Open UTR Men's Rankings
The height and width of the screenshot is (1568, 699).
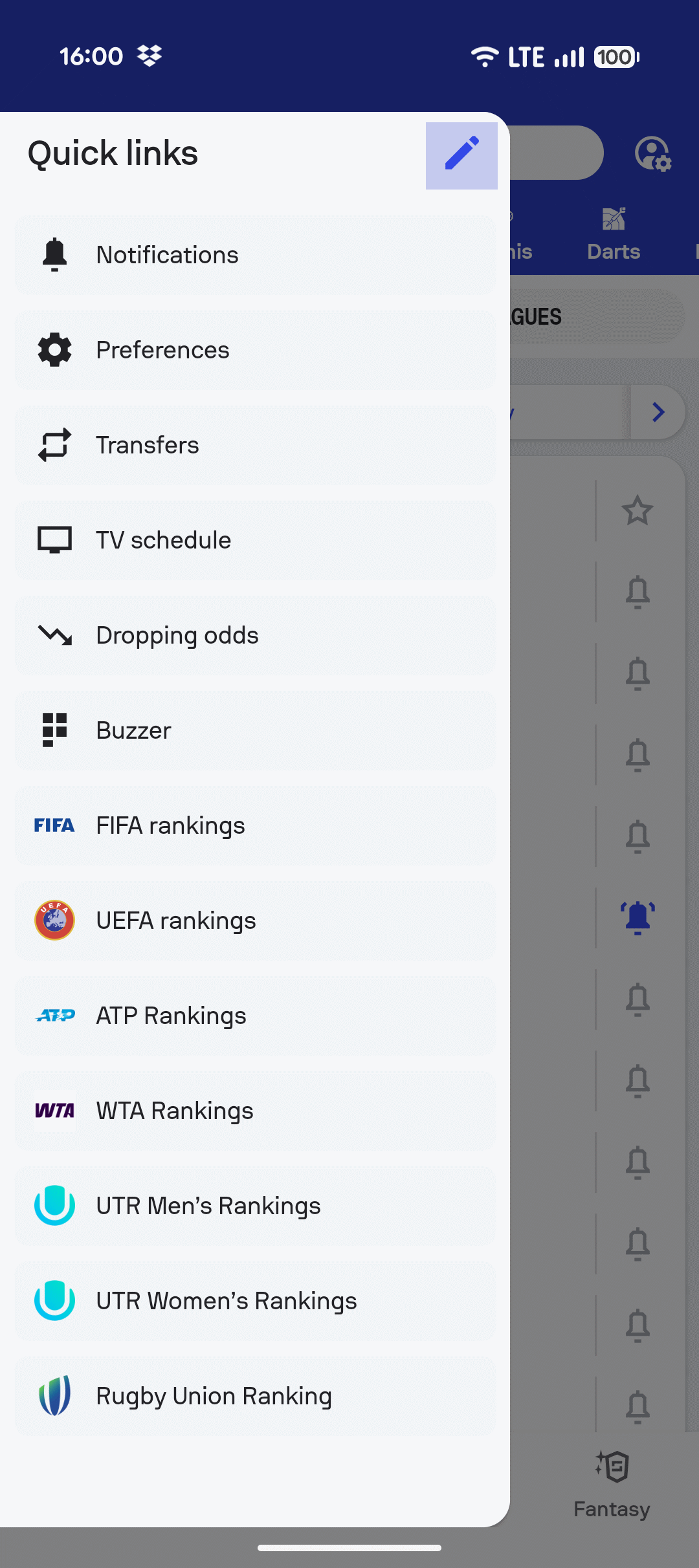coord(255,1206)
